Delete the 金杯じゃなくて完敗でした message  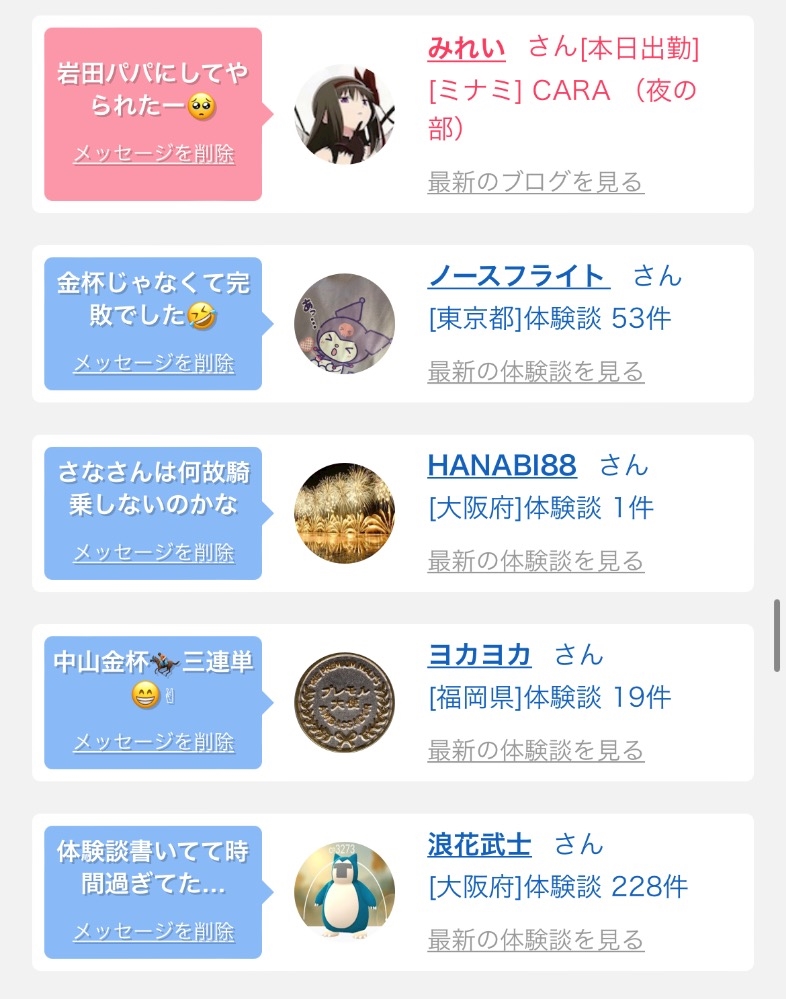click(x=154, y=363)
